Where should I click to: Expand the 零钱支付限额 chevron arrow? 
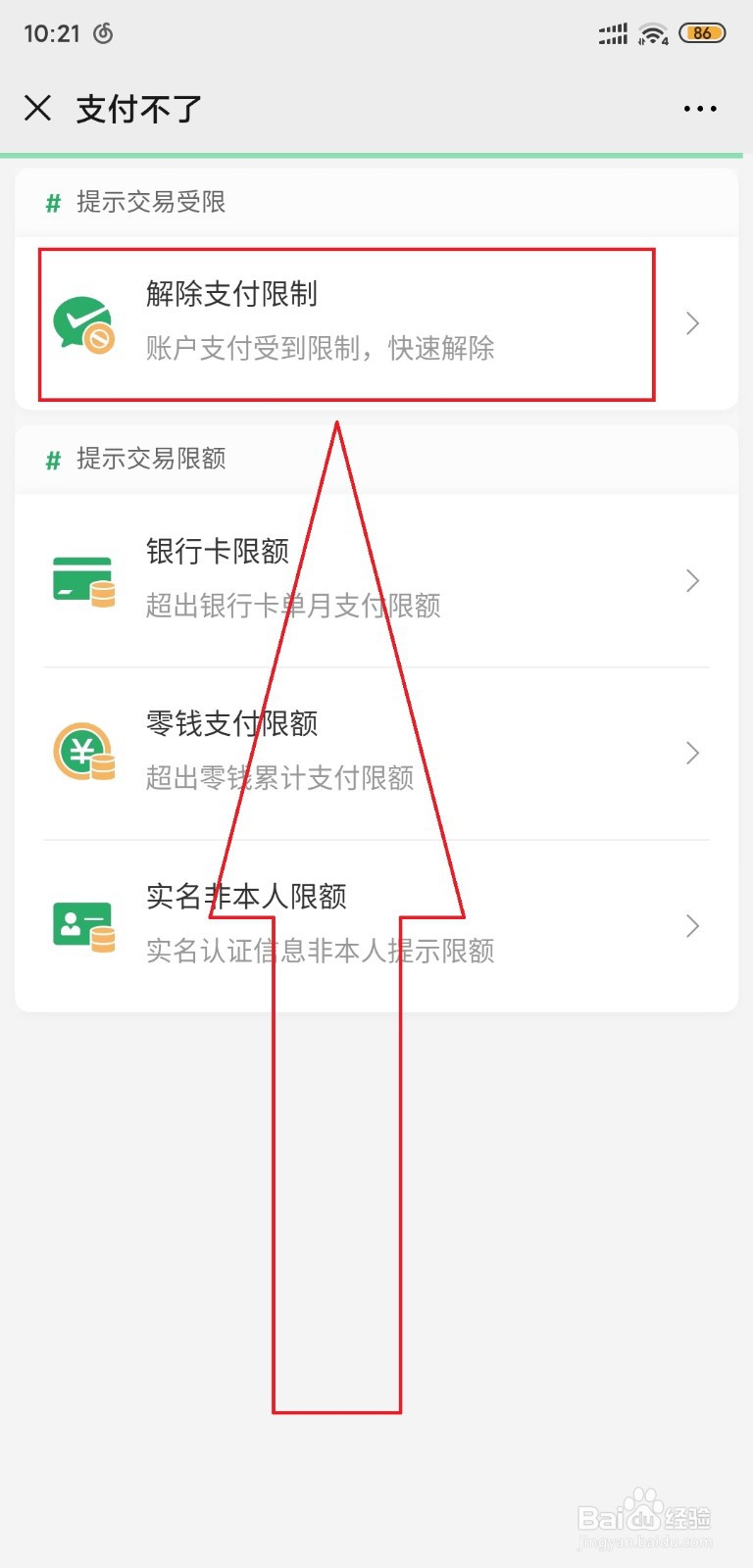(693, 753)
